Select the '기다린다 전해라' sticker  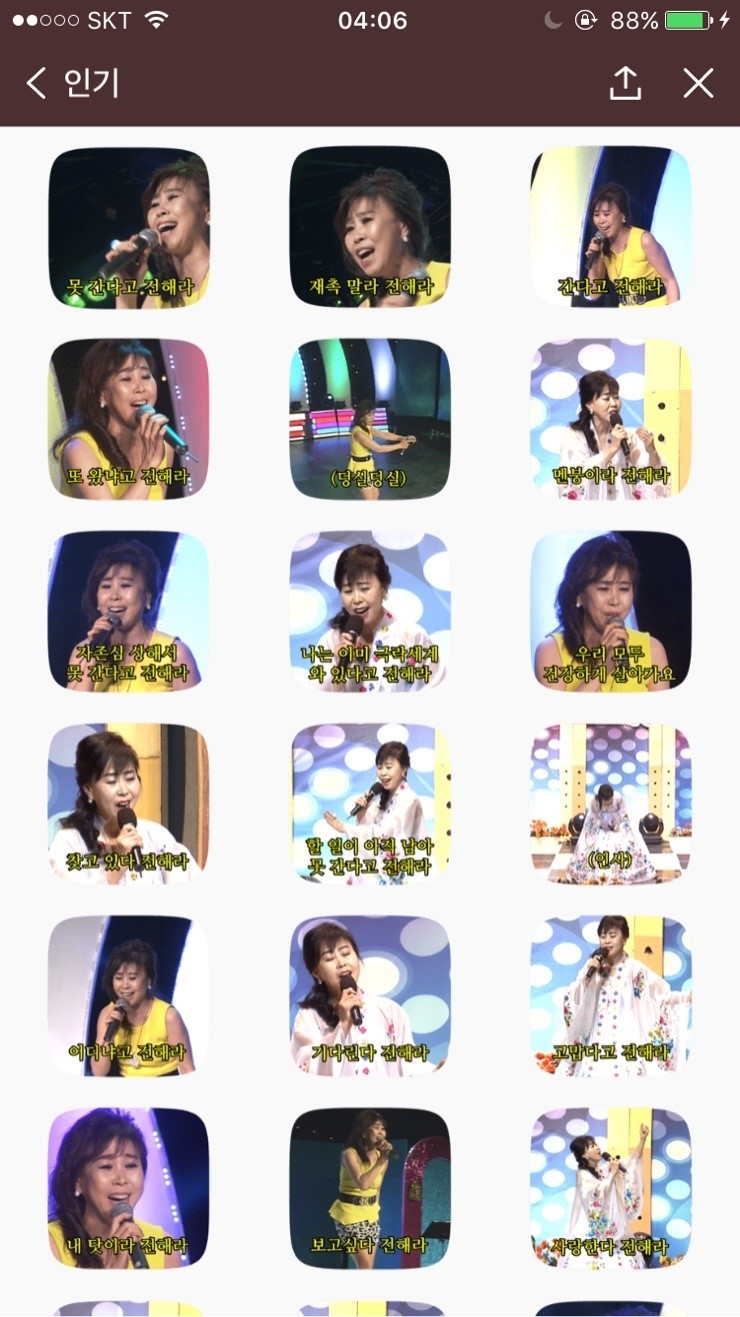370,995
